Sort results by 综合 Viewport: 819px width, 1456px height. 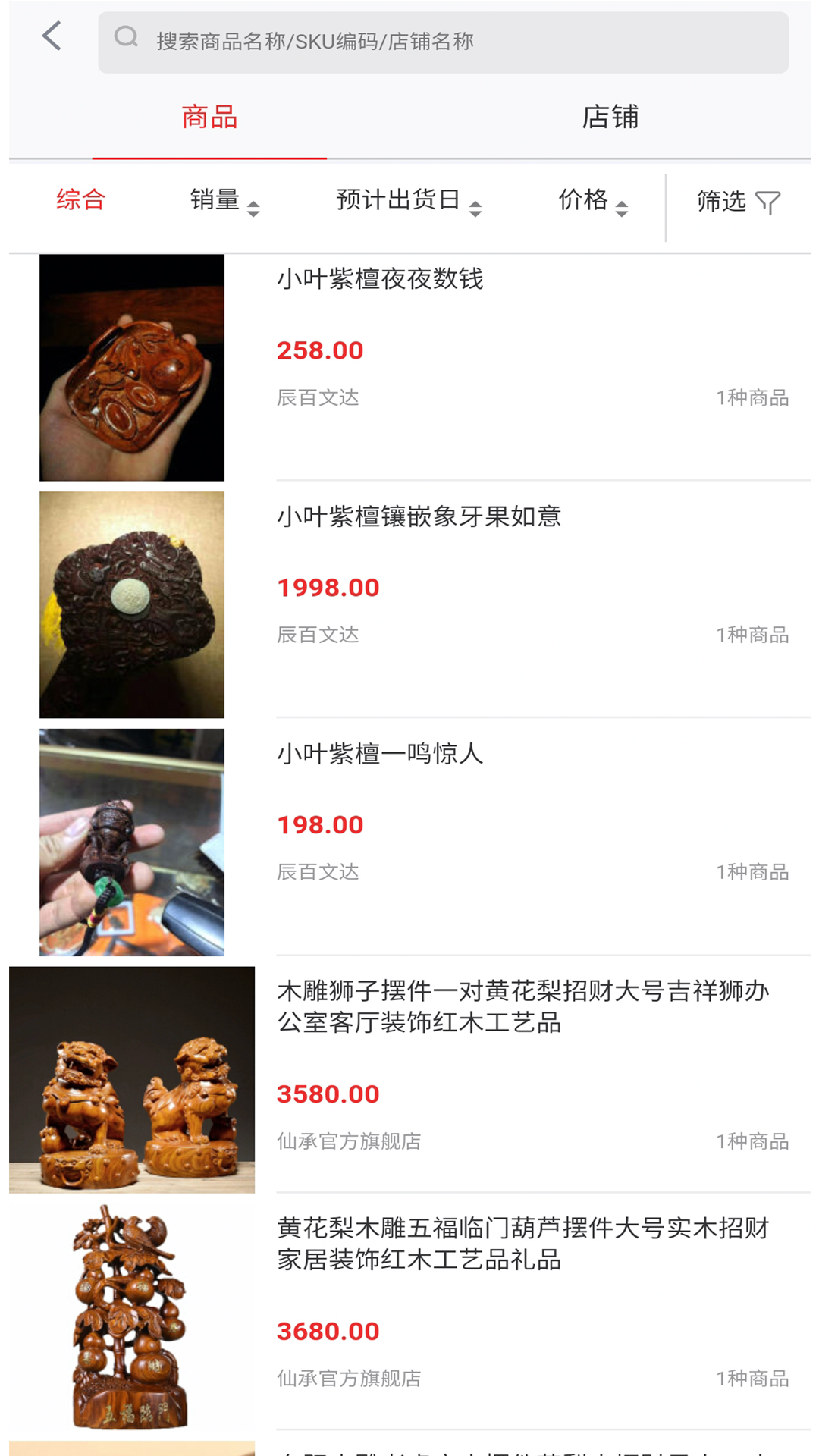click(80, 200)
